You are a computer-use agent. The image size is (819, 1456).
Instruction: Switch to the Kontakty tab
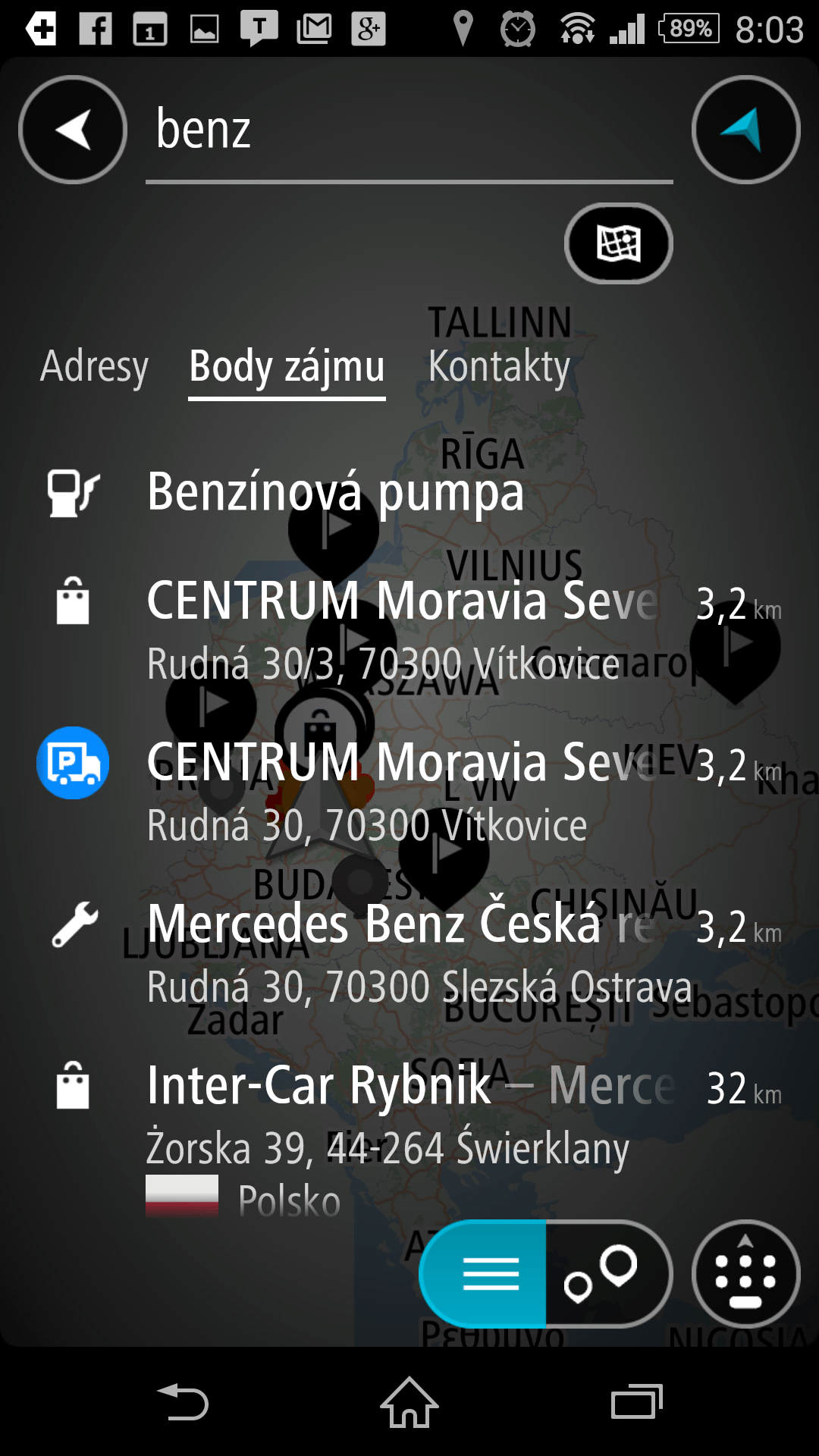tap(499, 367)
